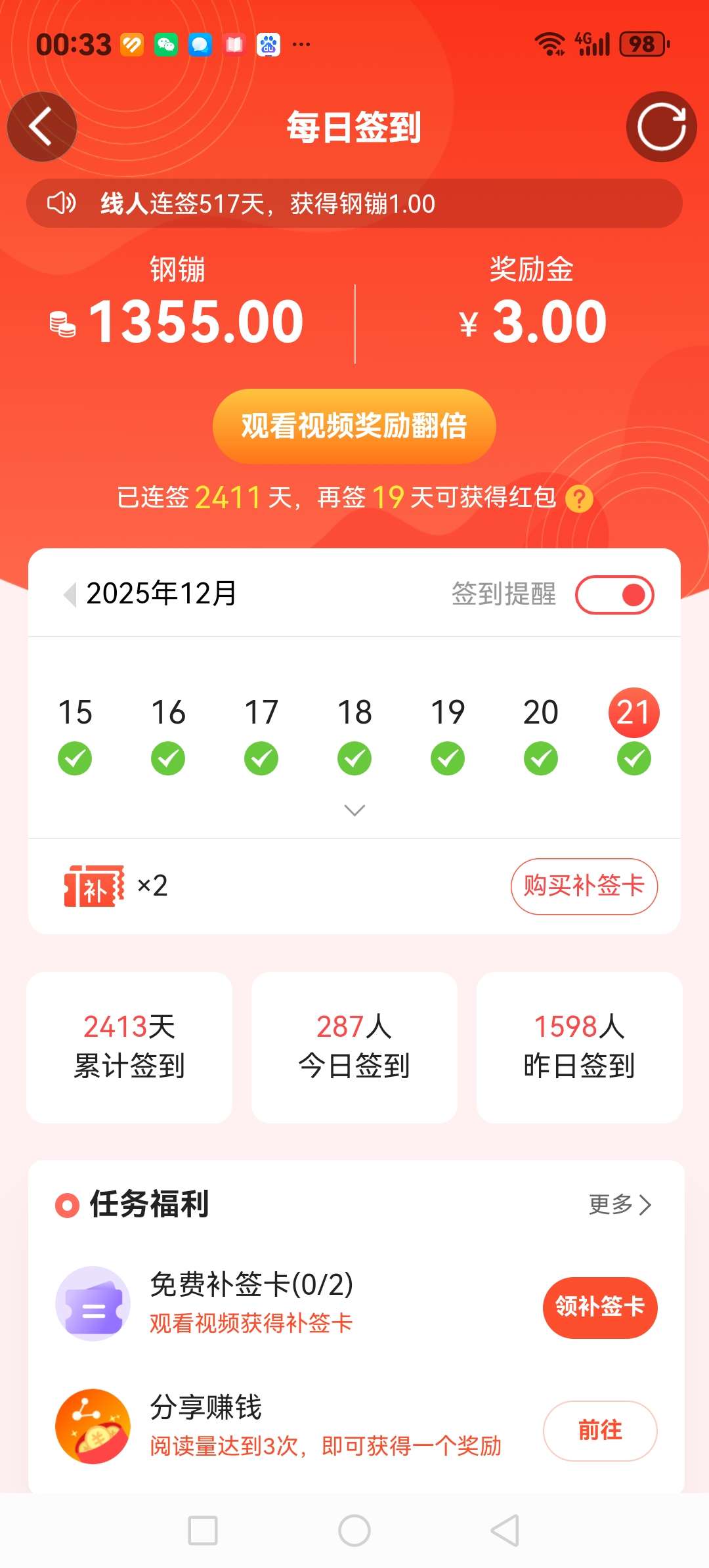Go back from the 每日签到 page

42,127
